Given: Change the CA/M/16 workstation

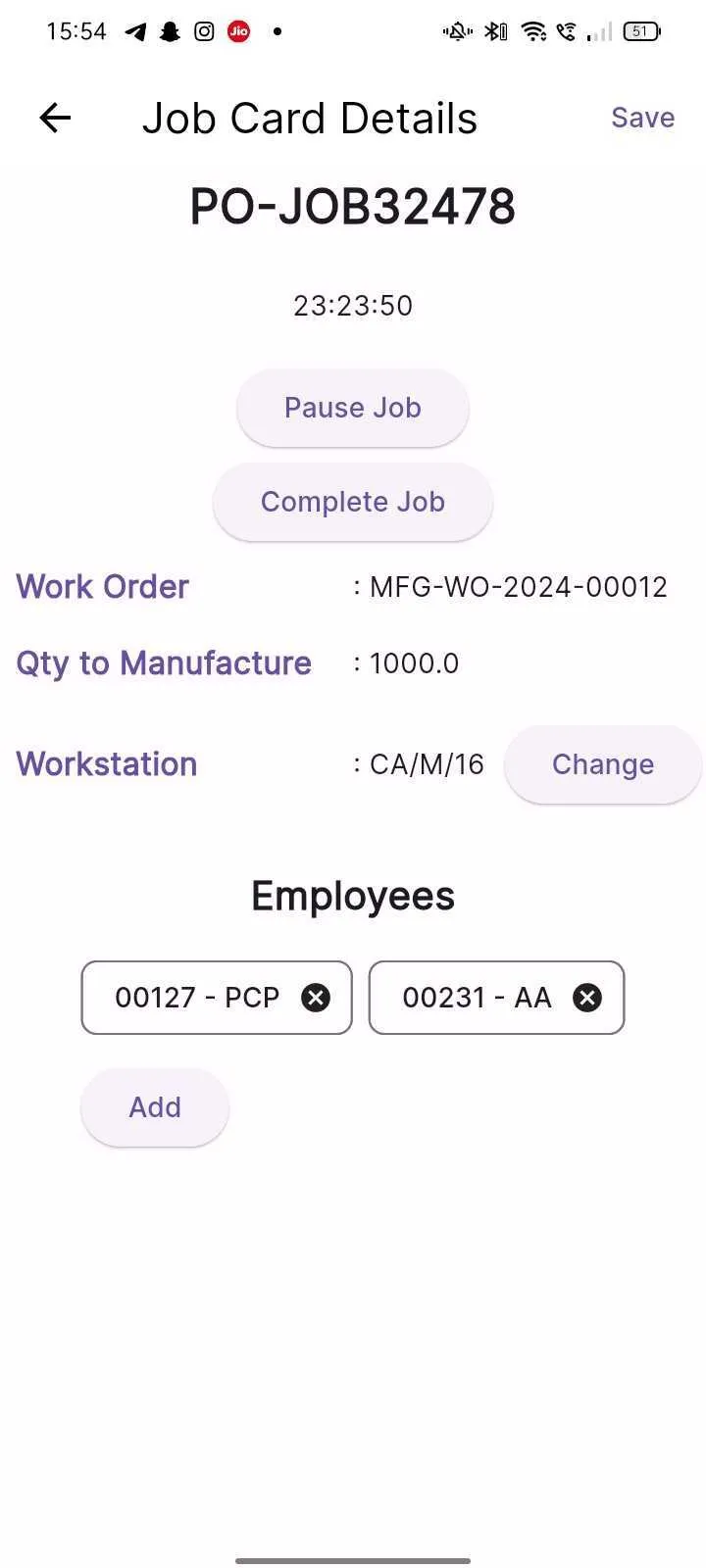Looking at the screenshot, I should click(x=602, y=764).
